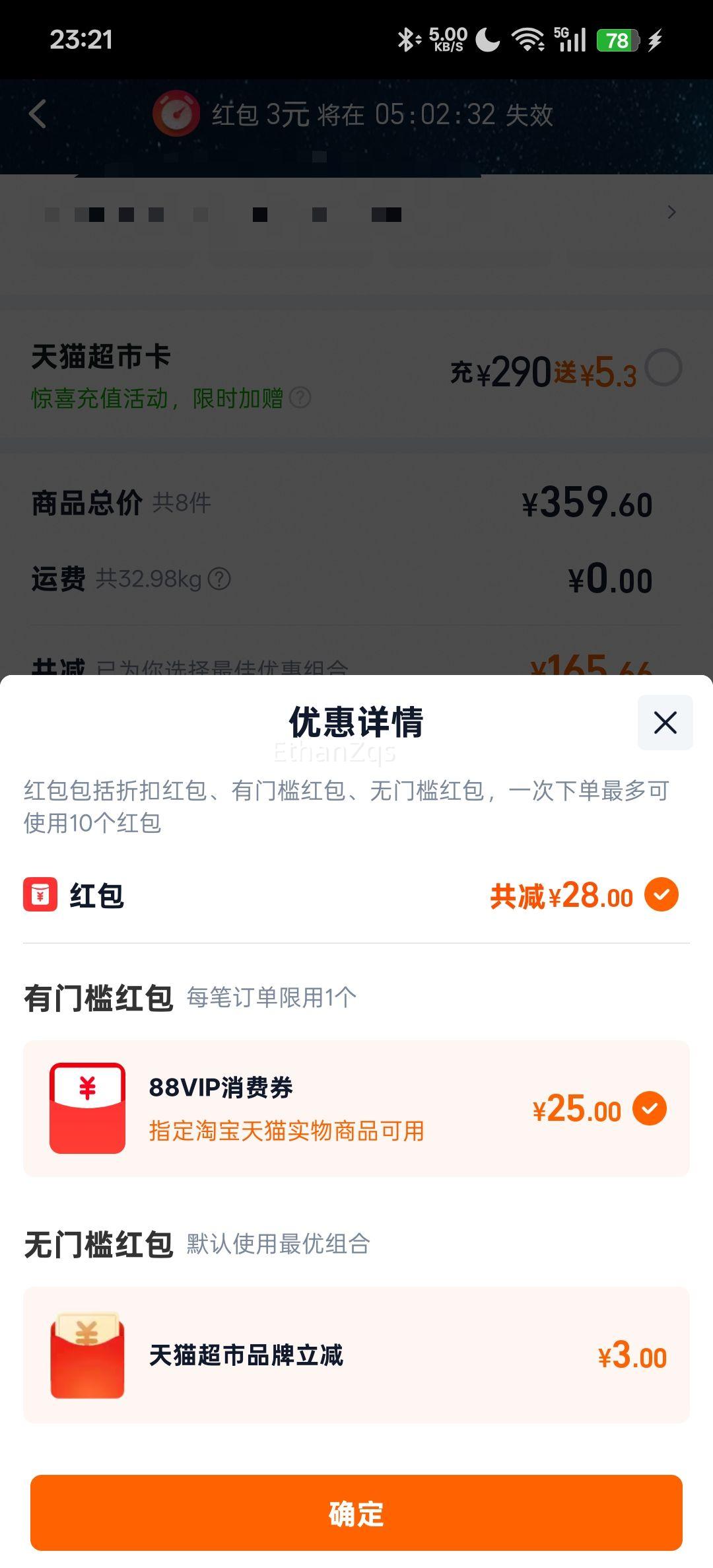Screen dimensions: 713x1568
Task: Close the 优惠详情 dialog
Action: coord(664,722)
